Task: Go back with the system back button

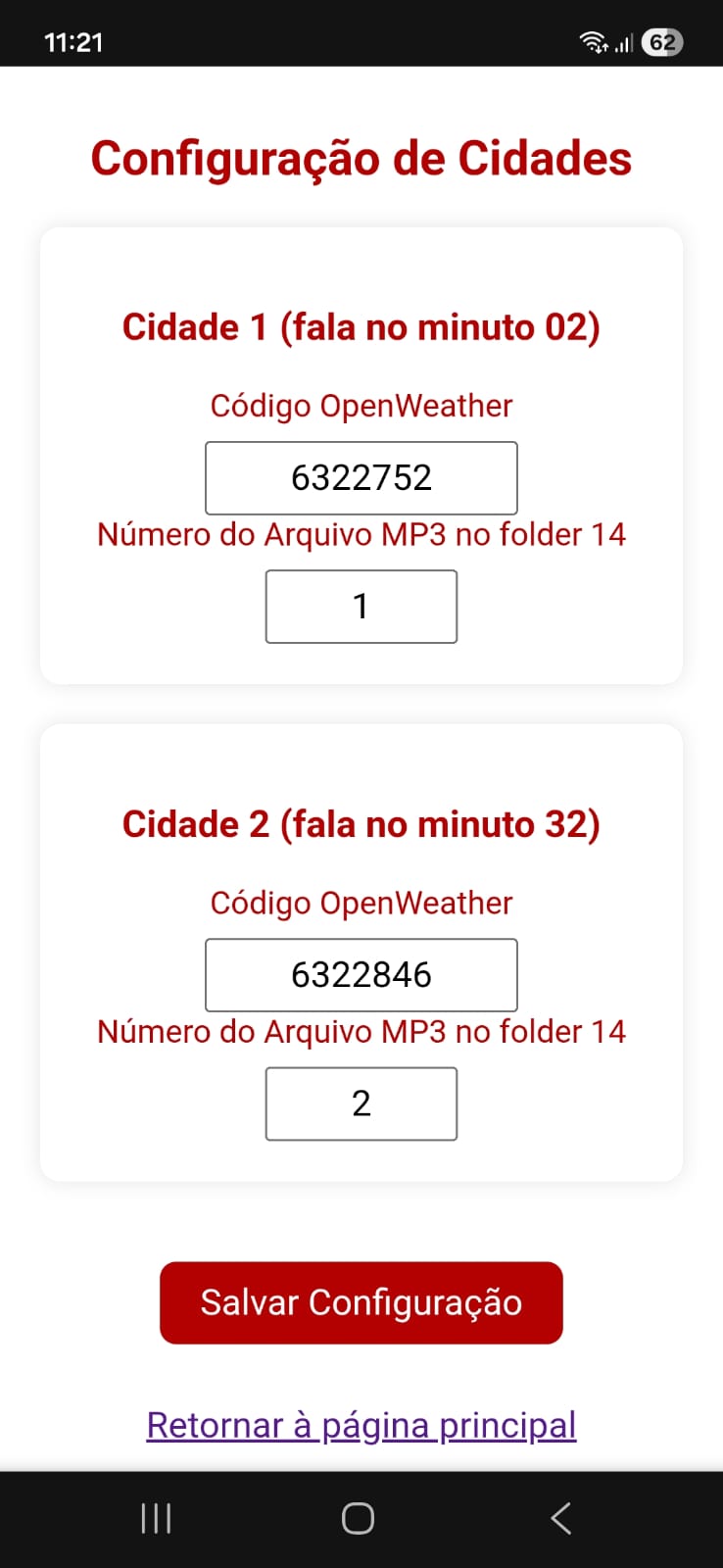Action: click(x=560, y=1518)
